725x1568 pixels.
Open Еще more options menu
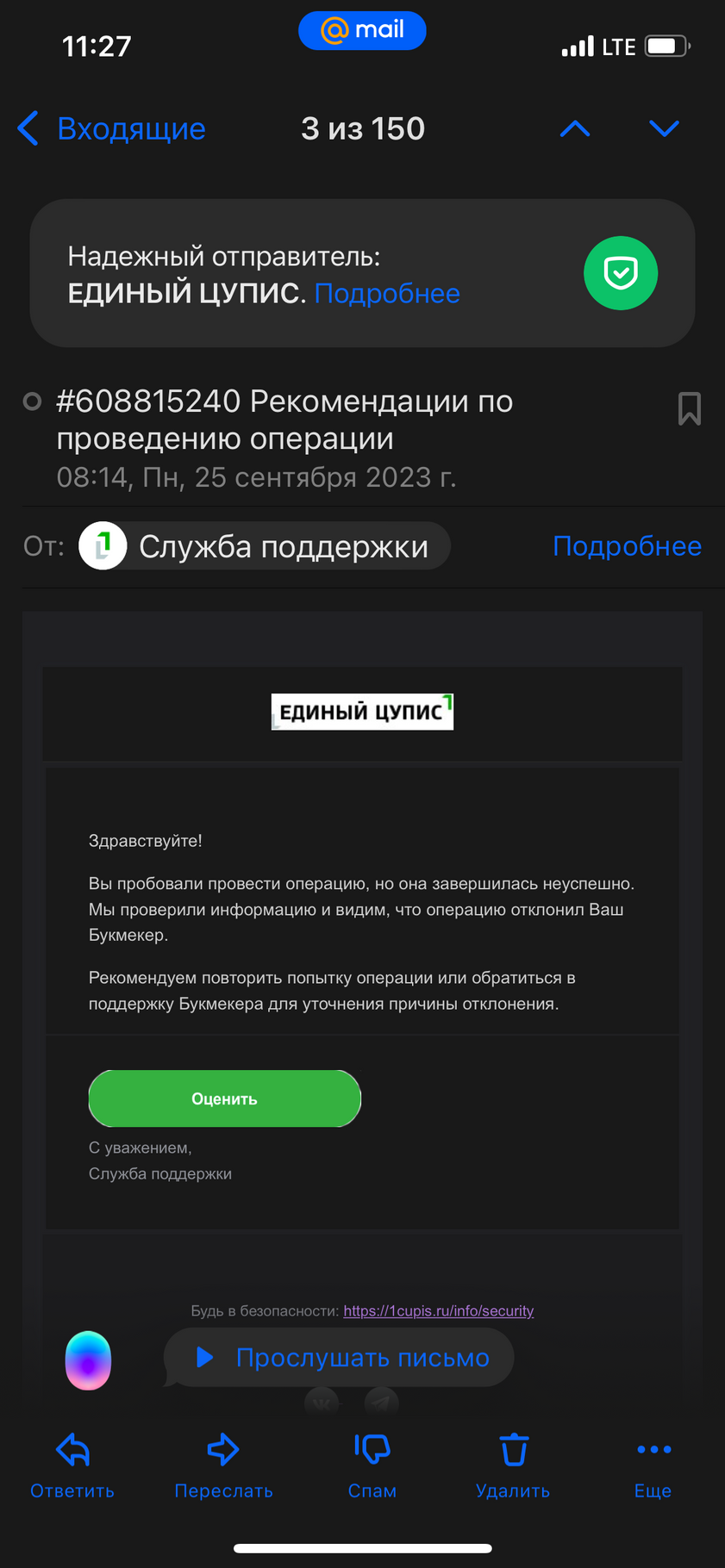[653, 1466]
